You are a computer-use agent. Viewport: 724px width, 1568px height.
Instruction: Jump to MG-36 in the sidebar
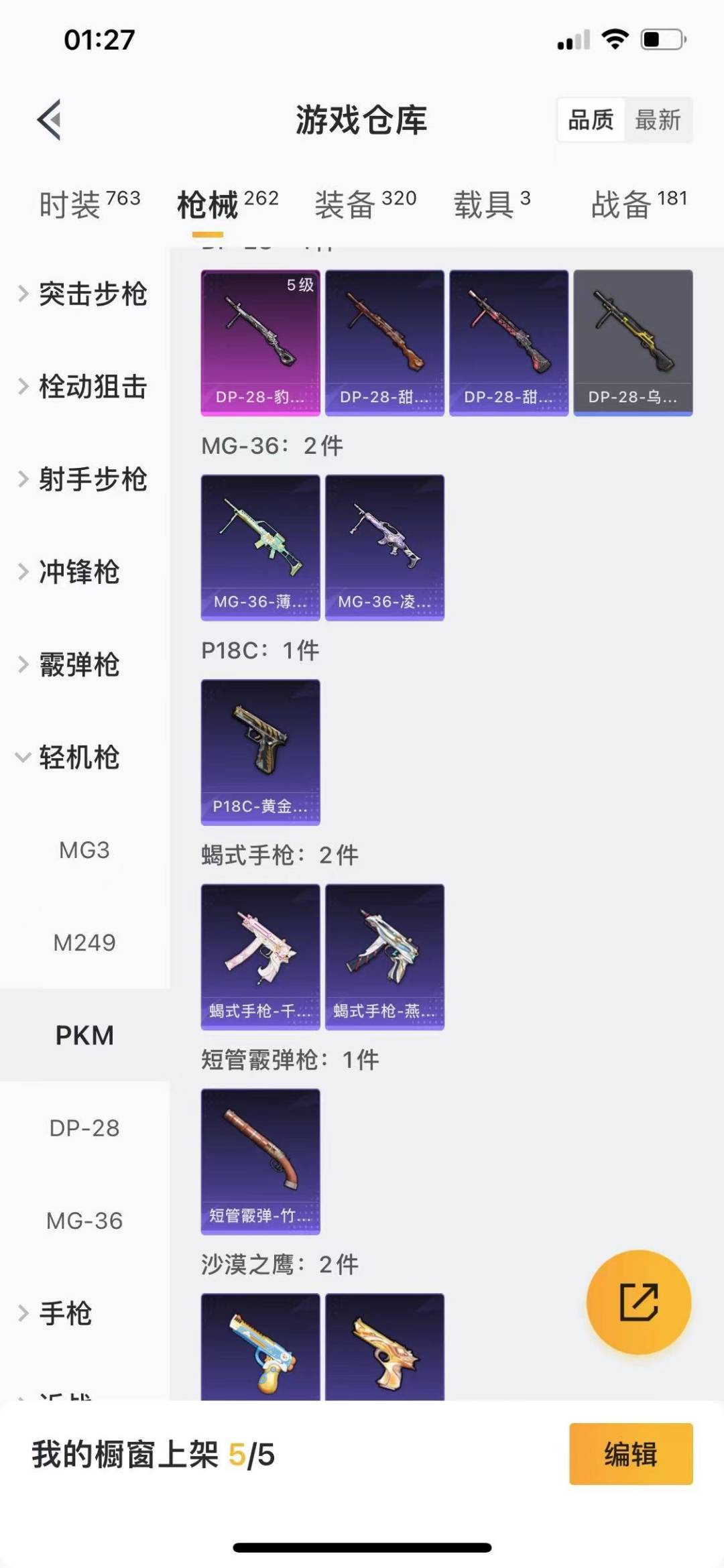[x=84, y=1221]
